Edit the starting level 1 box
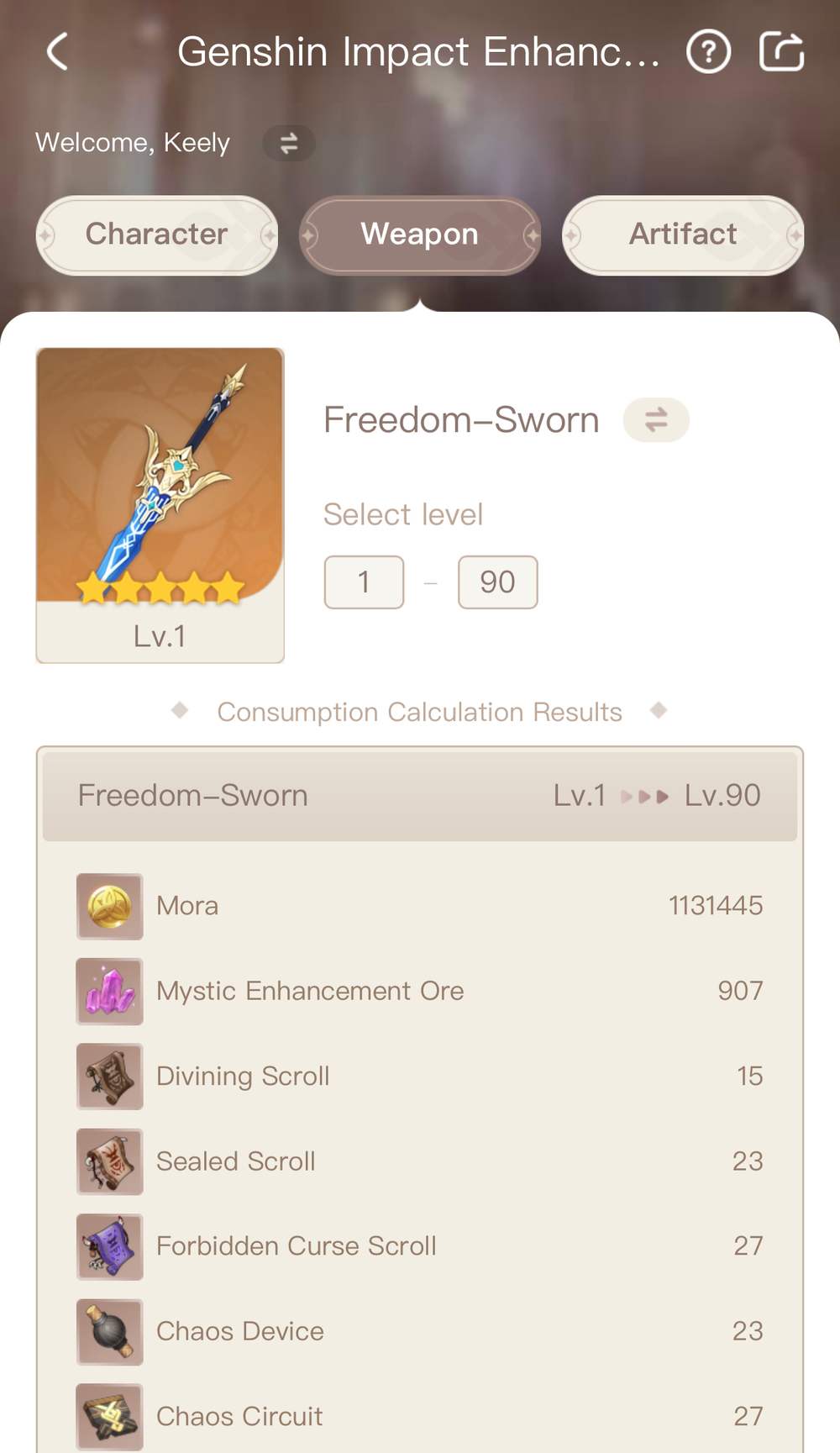Screen dimensions: 840x1453 click(x=364, y=582)
